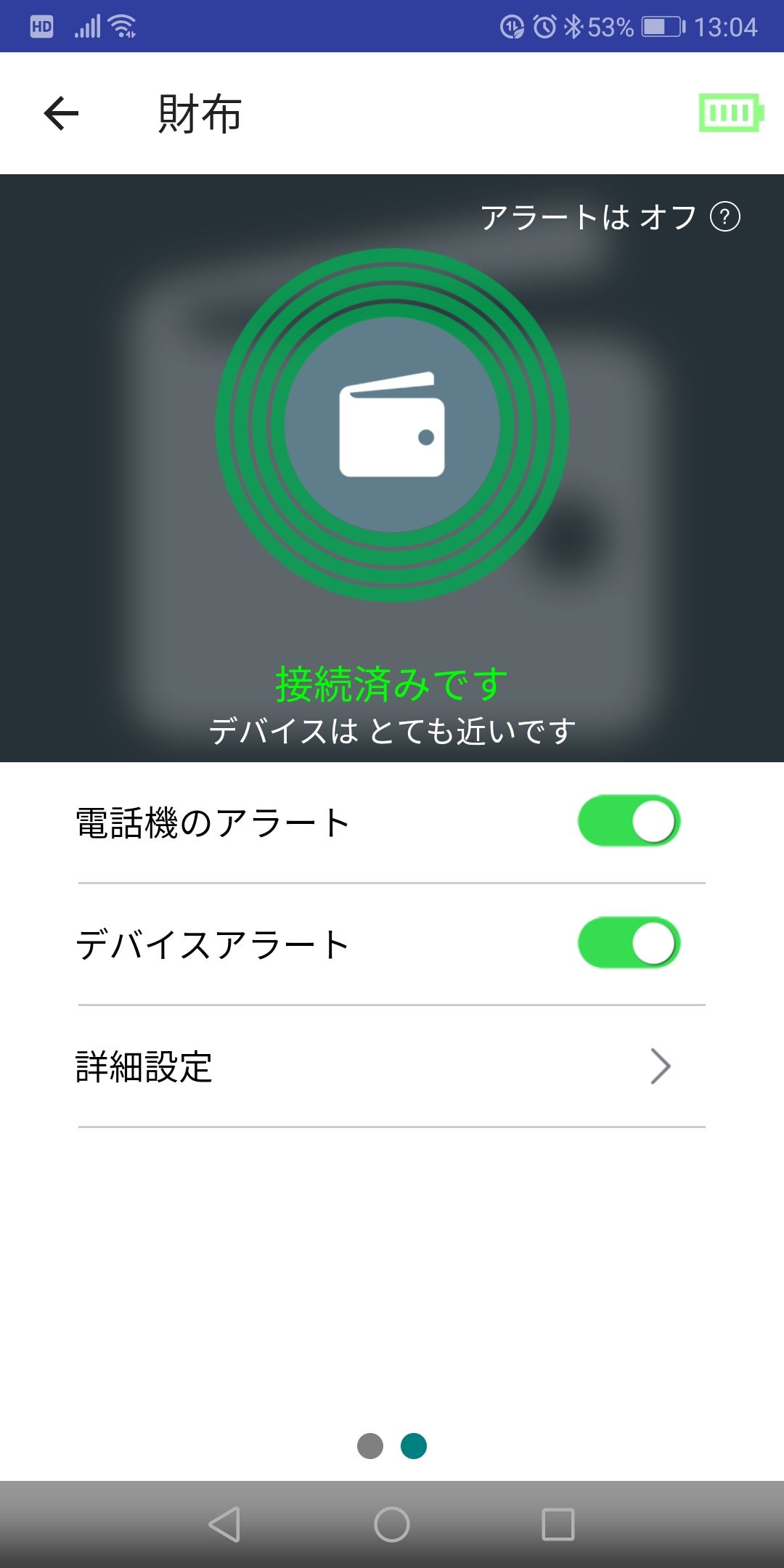Turn off the 電話機のアラート switch
Screen dimensions: 784x1568
[x=629, y=822]
